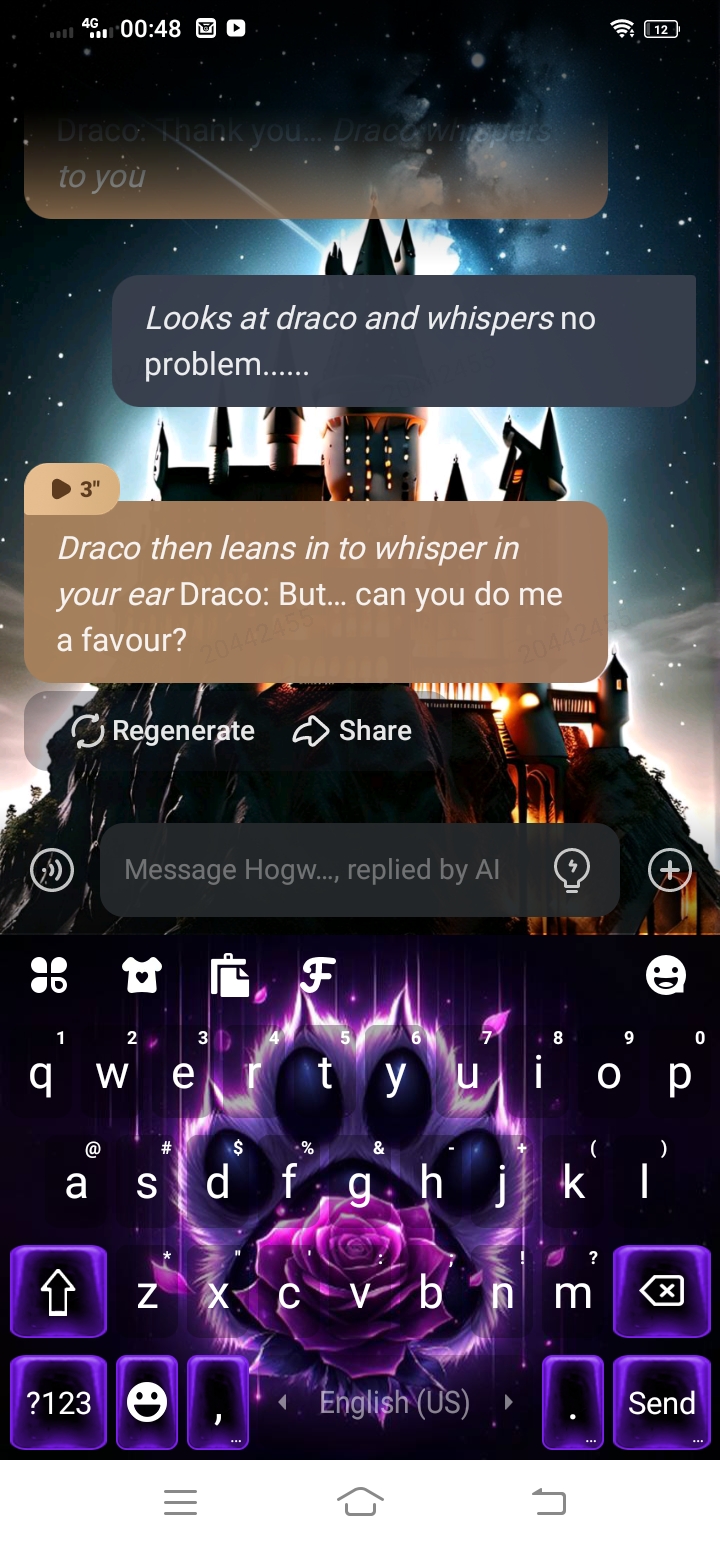
Task: Enable shift on the keyboard
Action: 58,1293
